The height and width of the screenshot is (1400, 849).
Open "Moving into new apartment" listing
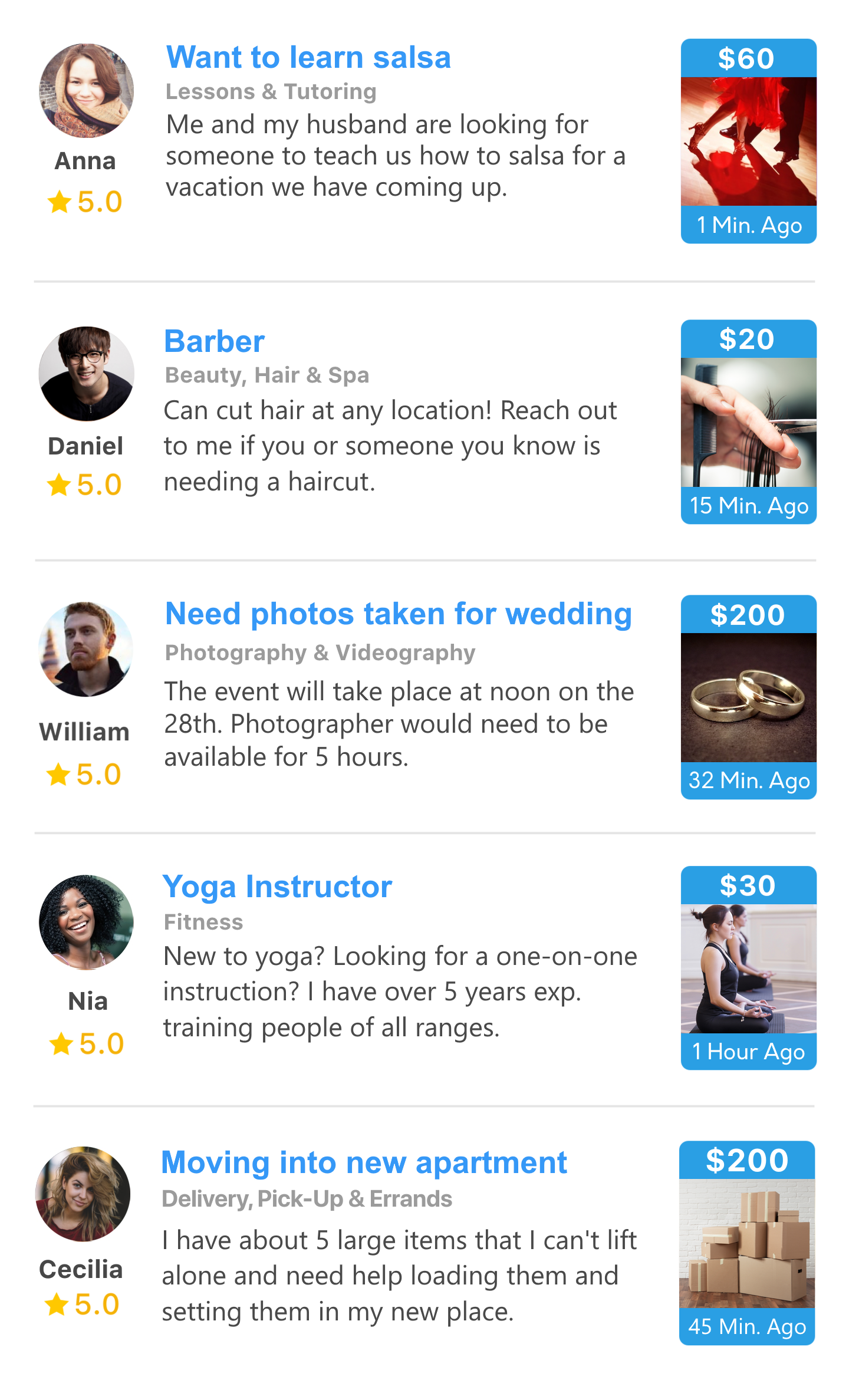point(364,1162)
